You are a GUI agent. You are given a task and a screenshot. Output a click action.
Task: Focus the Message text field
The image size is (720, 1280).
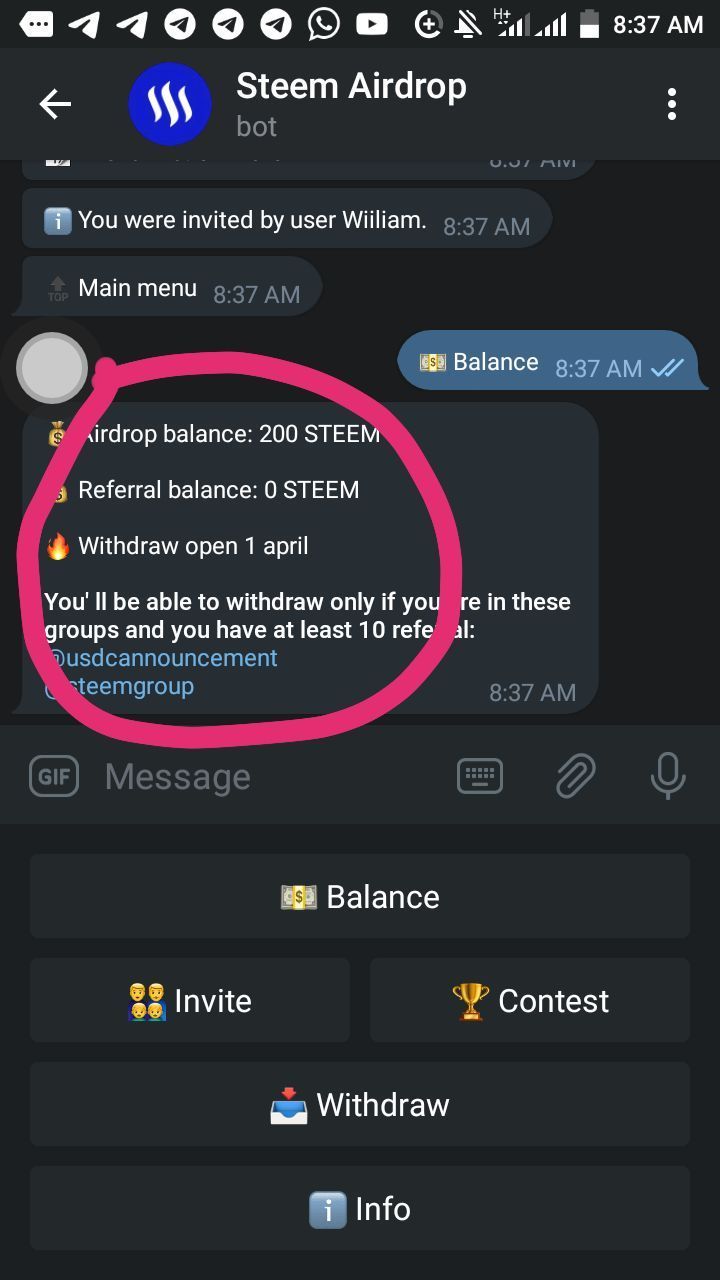tap(270, 776)
